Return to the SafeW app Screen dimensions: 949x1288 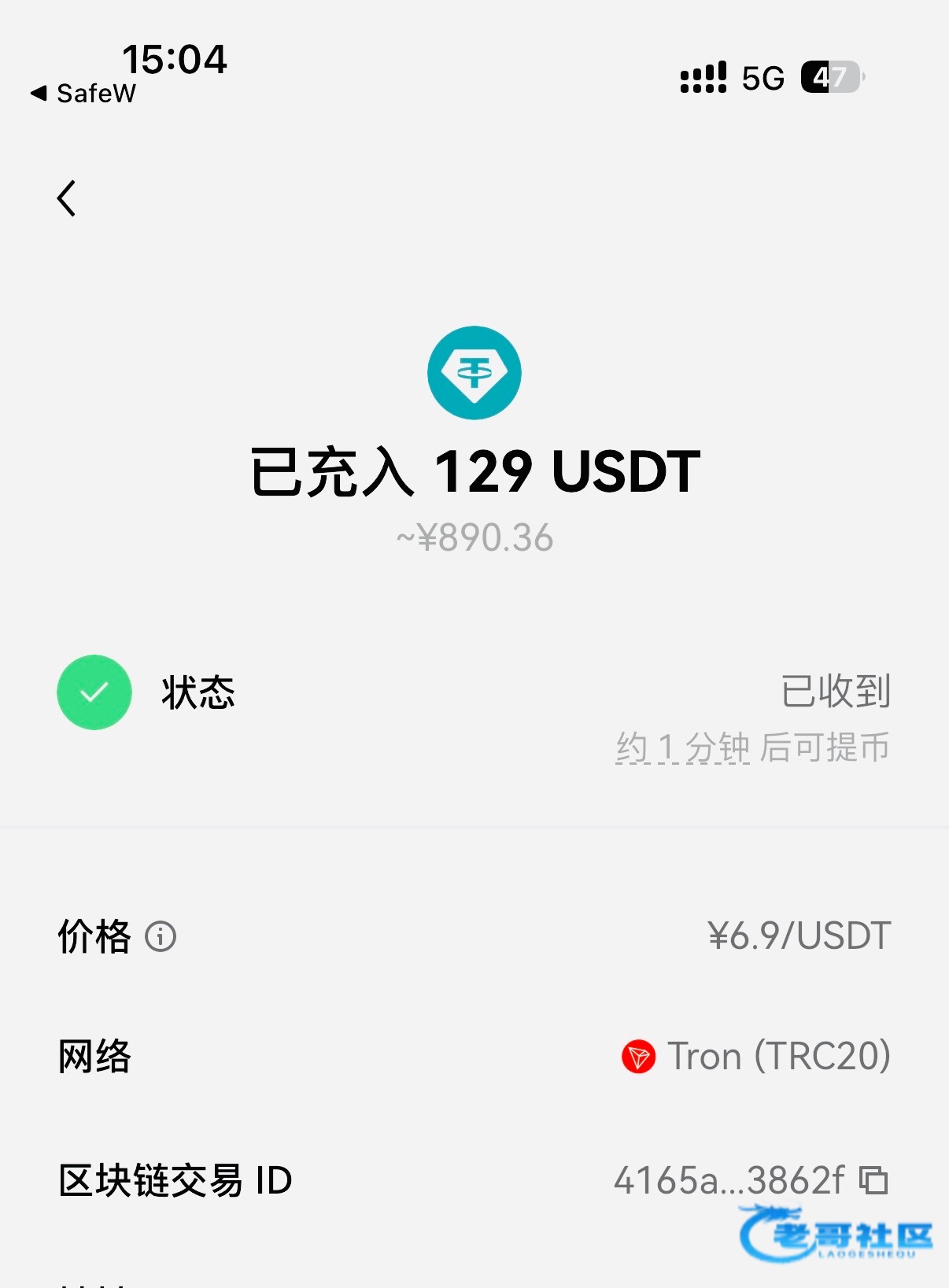tap(83, 94)
